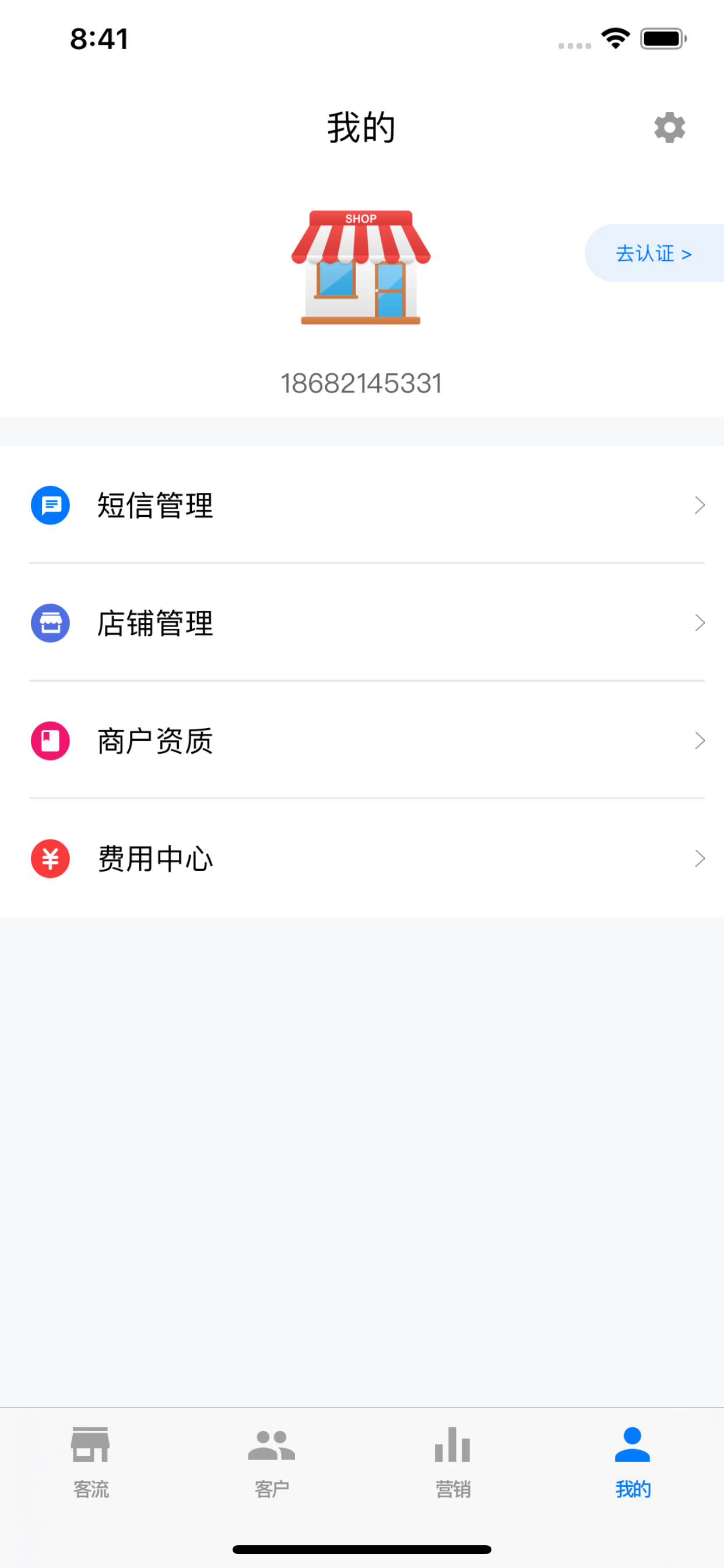This screenshot has height=1568, width=724.
Task: Open settings via the gear icon
Action: 669,128
